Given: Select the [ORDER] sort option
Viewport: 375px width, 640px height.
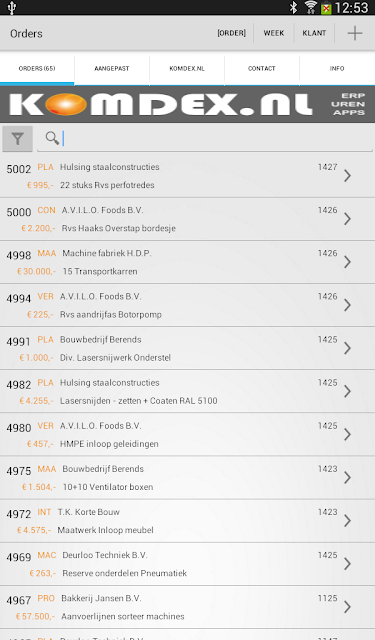Looking at the screenshot, I should tap(231, 33).
